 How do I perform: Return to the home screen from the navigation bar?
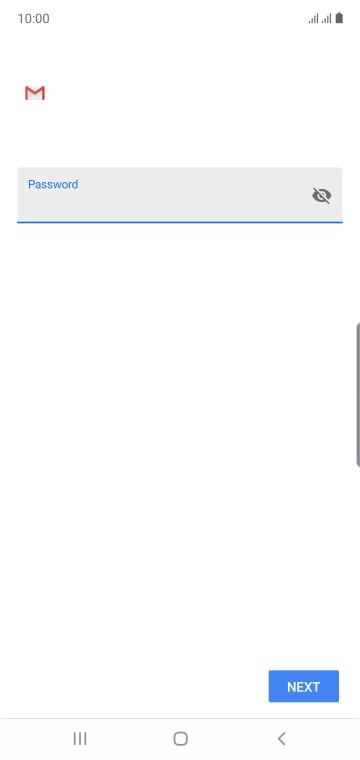pos(180,738)
